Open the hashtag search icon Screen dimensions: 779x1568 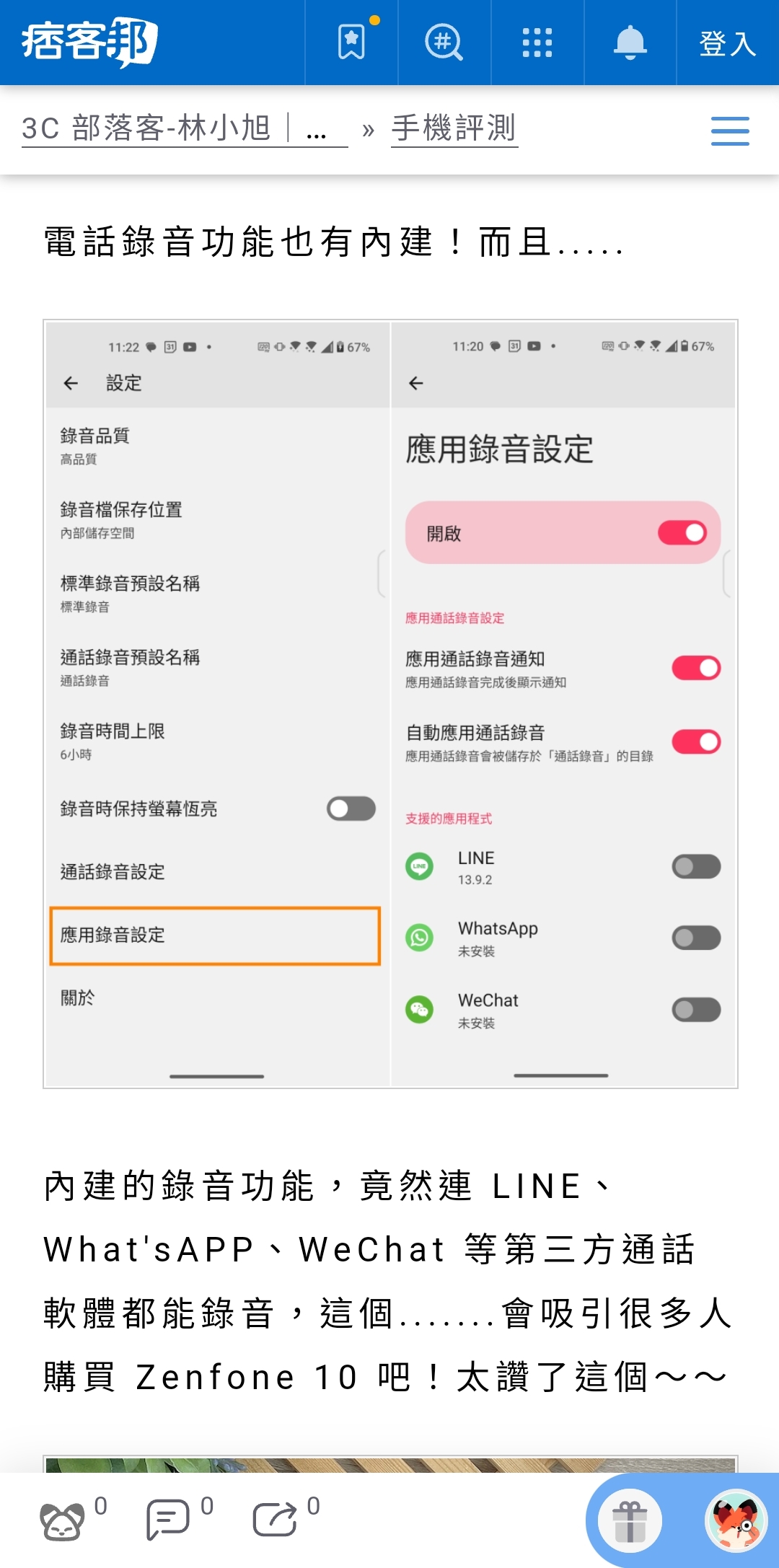pyautogui.click(x=444, y=43)
